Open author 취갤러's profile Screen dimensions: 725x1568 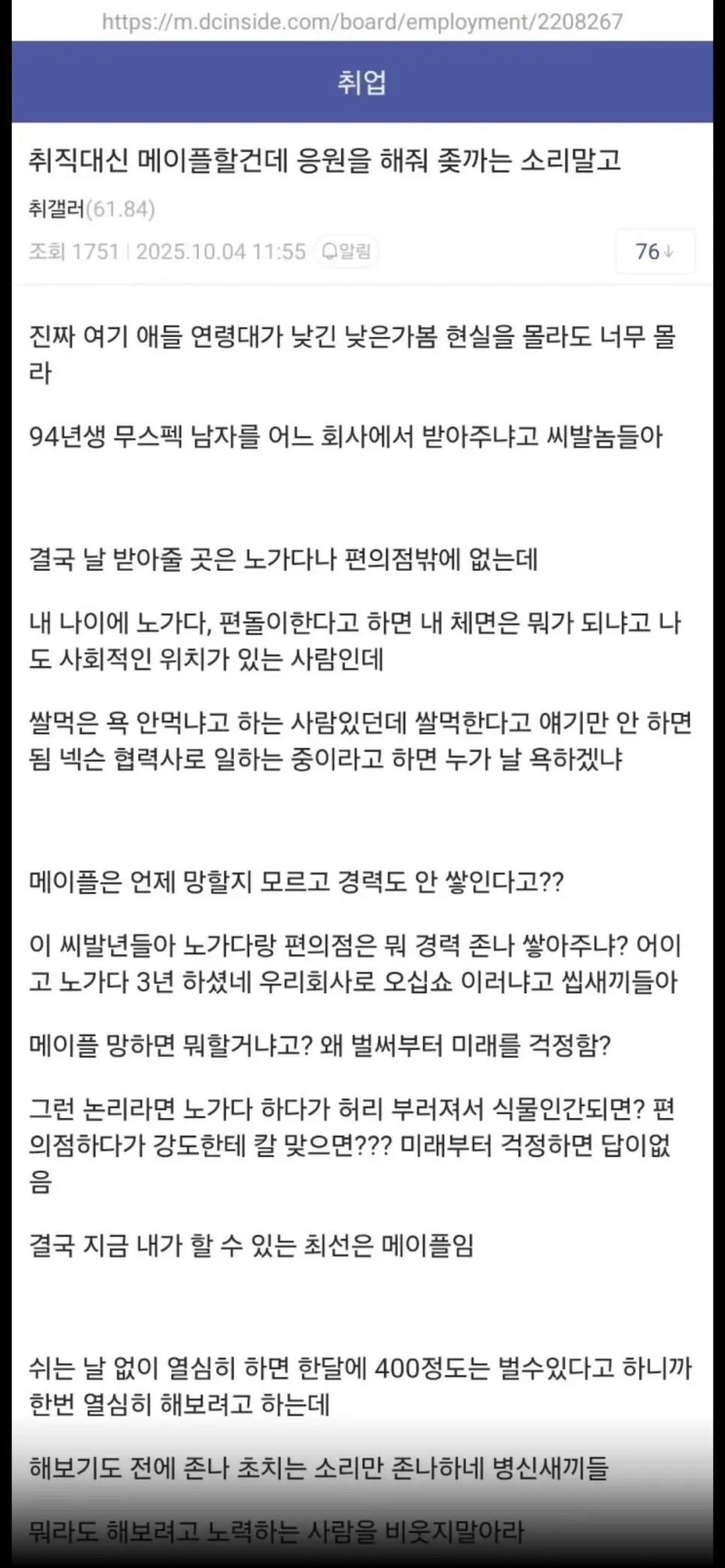click(57, 209)
